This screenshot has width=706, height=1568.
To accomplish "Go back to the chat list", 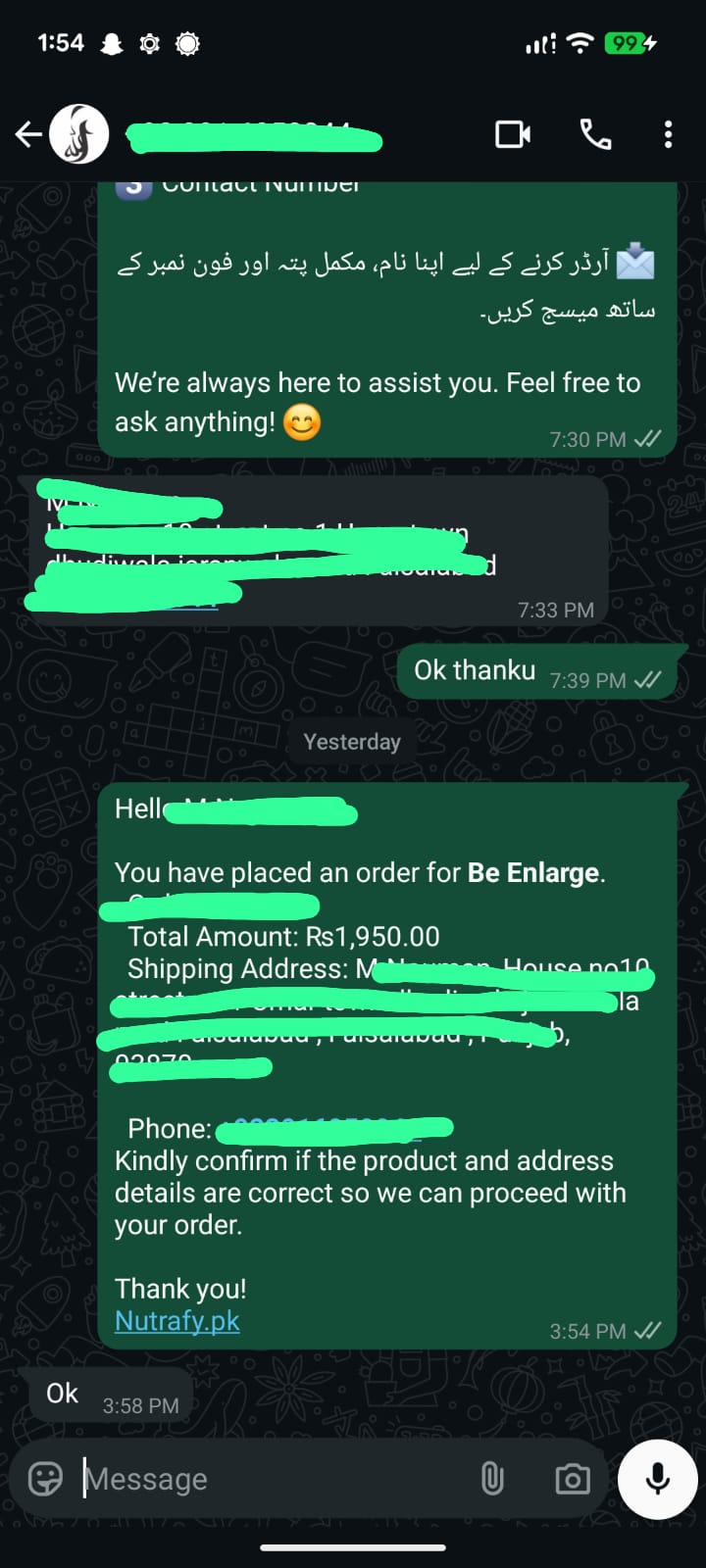I will pos(28,134).
